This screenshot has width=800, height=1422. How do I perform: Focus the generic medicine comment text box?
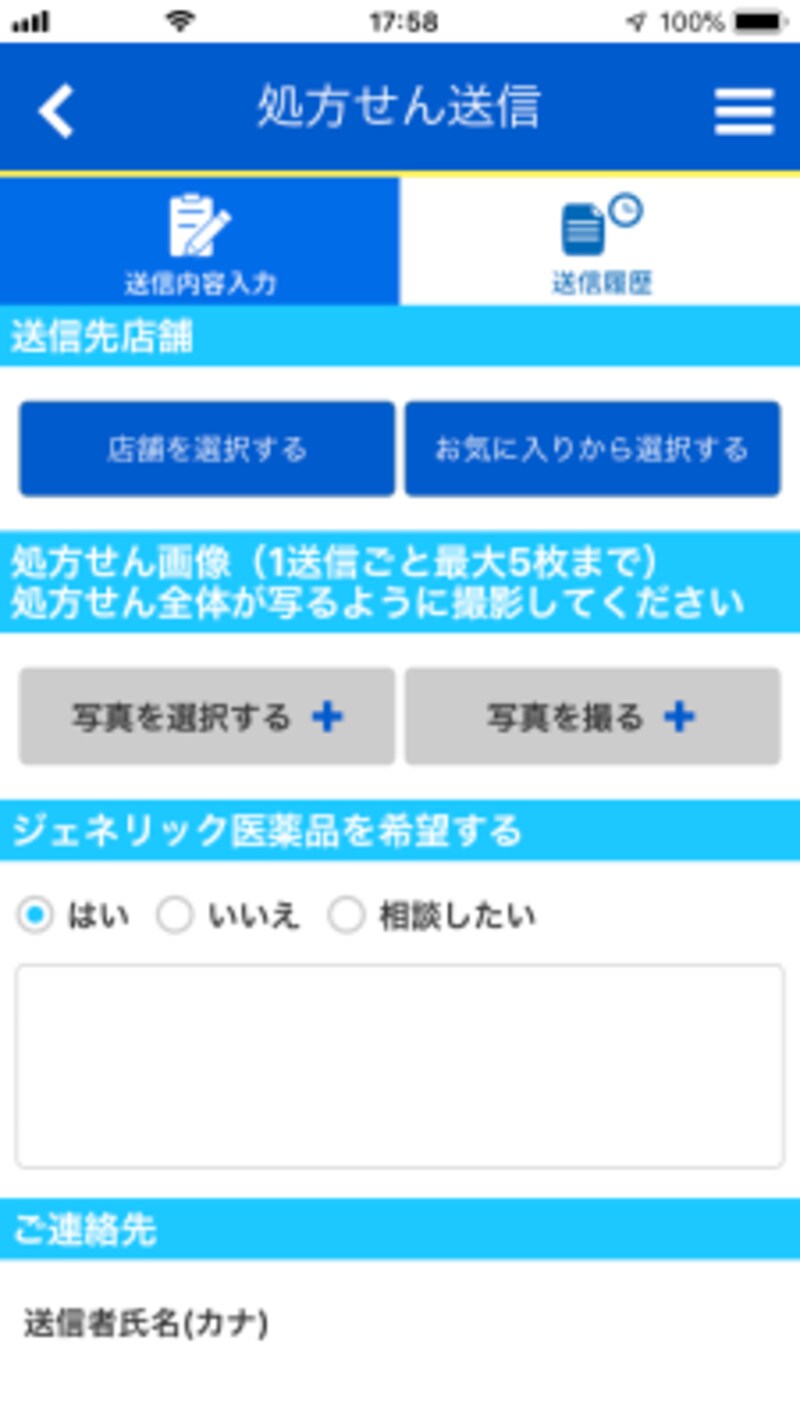400,1066
